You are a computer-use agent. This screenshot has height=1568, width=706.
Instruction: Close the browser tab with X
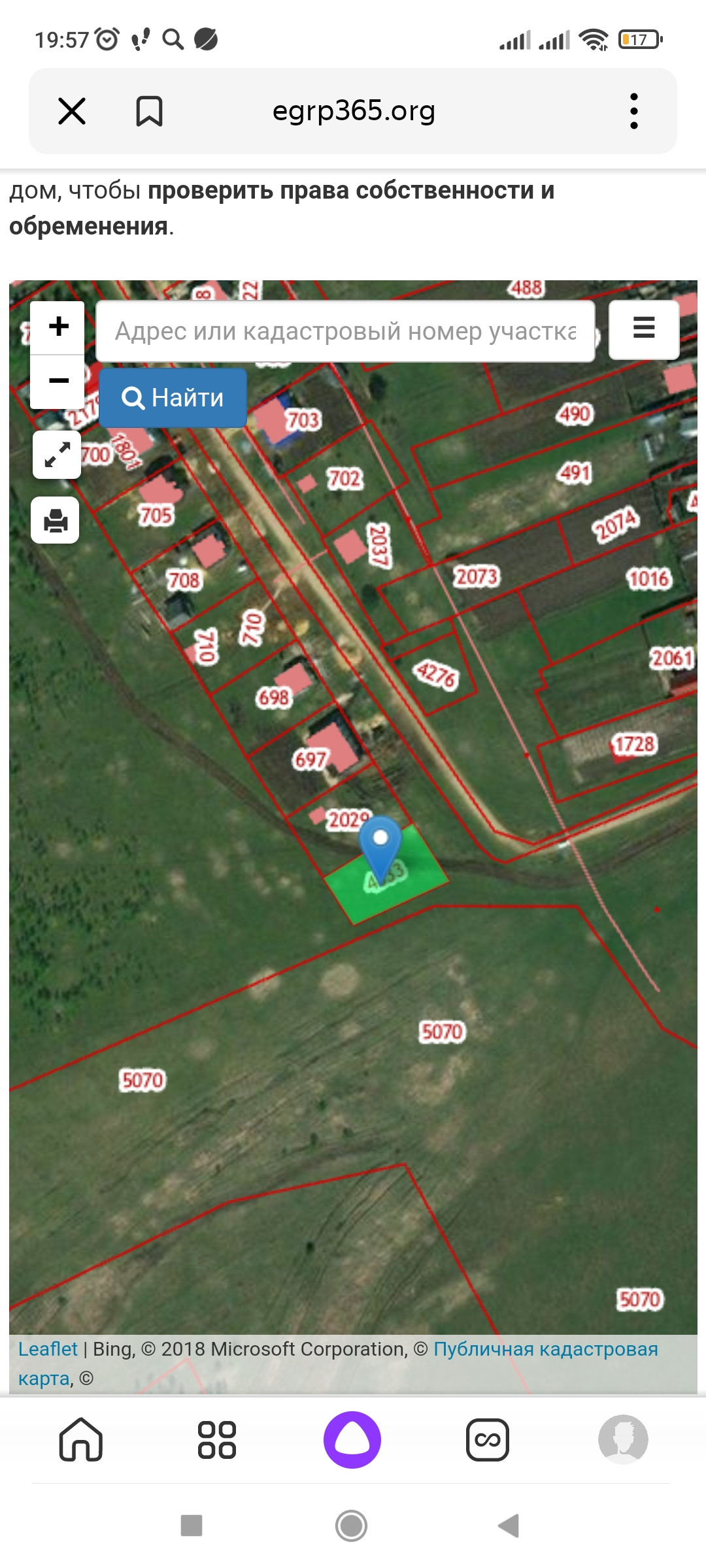[72, 111]
